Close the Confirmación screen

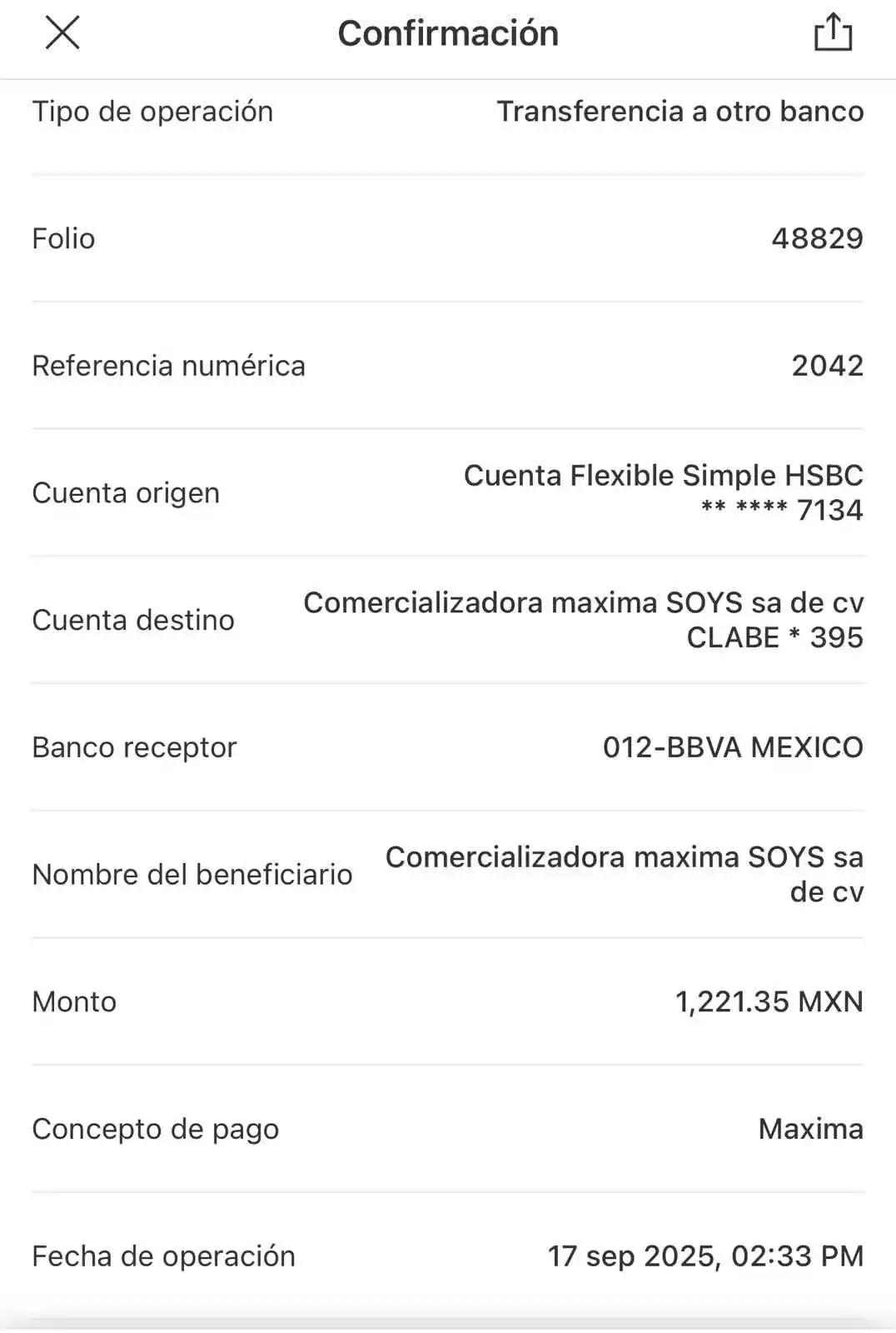(61, 34)
